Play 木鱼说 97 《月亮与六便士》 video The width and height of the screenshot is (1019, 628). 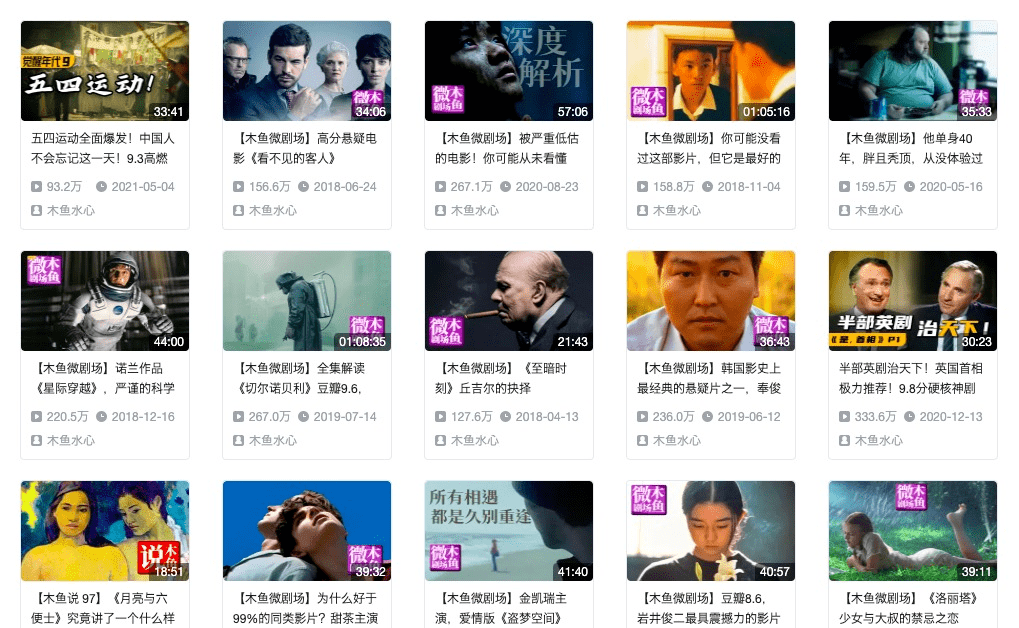(104, 531)
